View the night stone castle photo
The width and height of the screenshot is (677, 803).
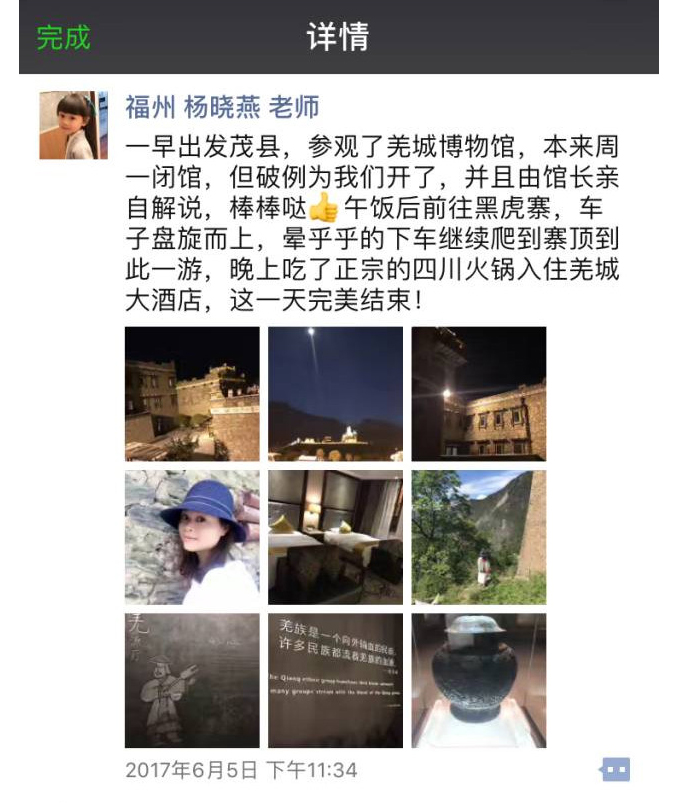(x=192, y=394)
